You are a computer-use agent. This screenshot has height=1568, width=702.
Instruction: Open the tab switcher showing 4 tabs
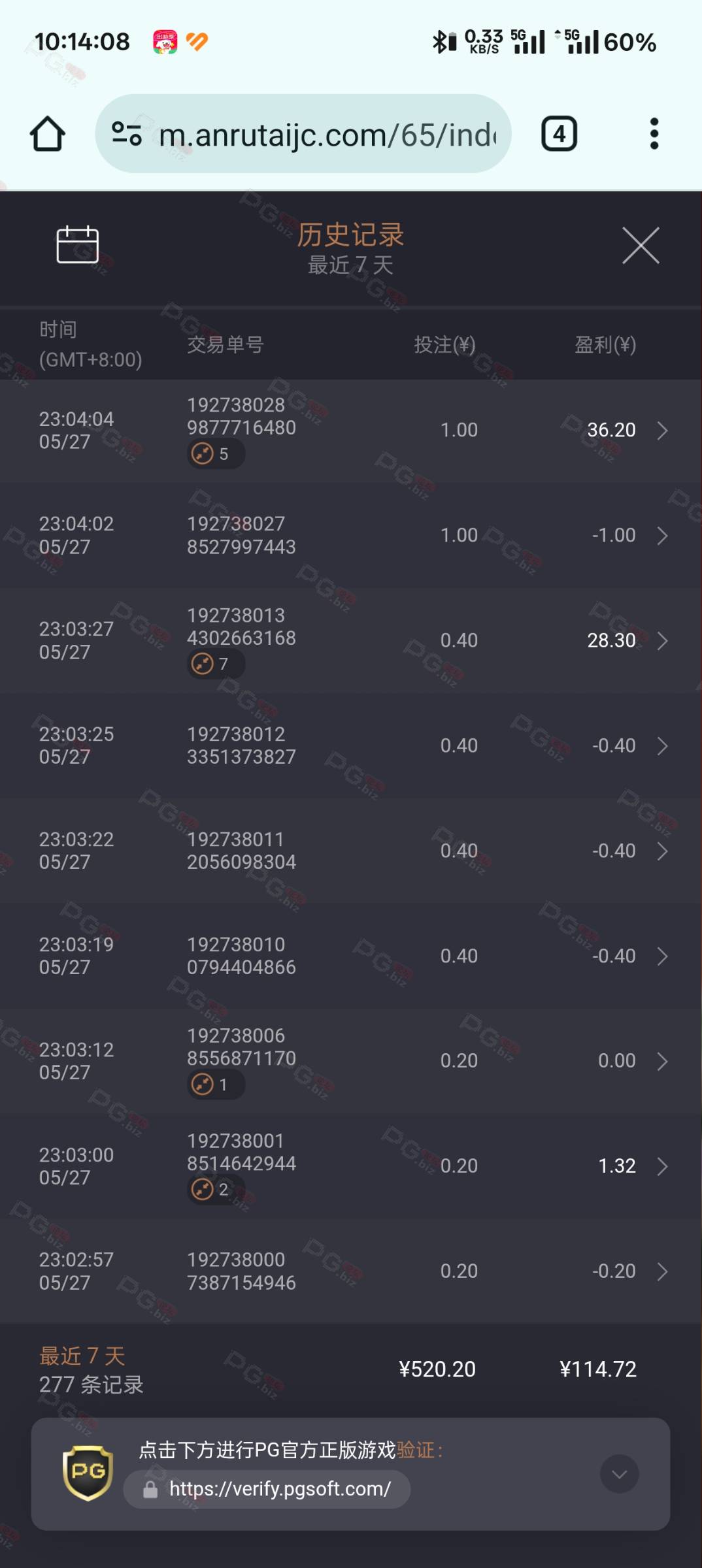point(559,134)
